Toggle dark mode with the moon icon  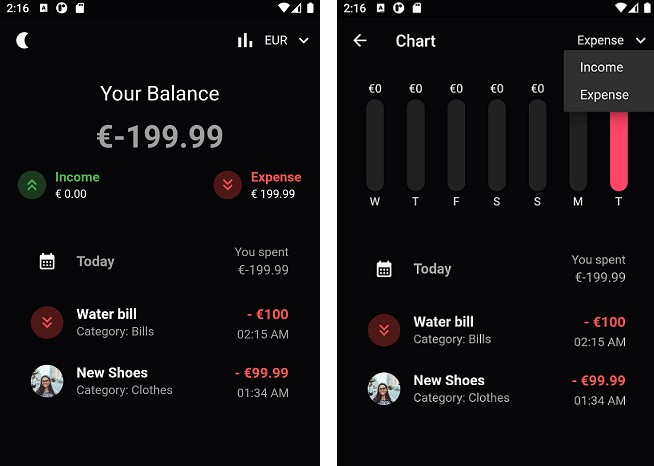(22, 41)
